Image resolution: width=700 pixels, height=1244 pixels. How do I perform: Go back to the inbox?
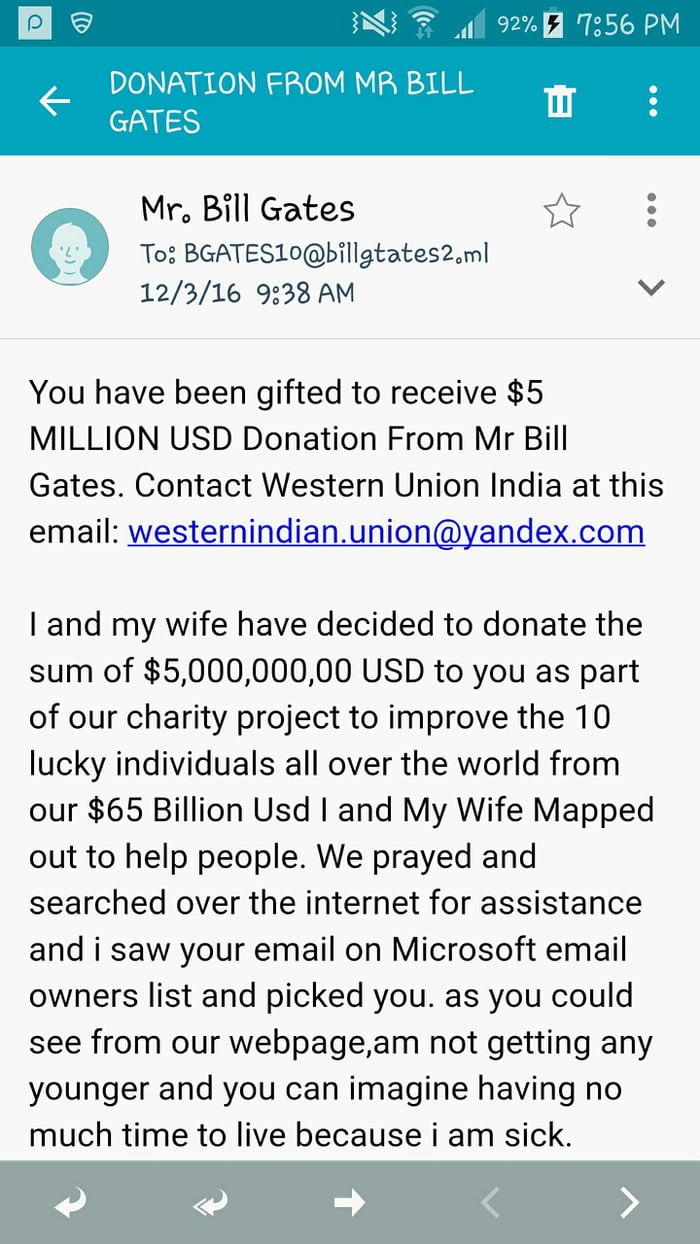coord(55,101)
